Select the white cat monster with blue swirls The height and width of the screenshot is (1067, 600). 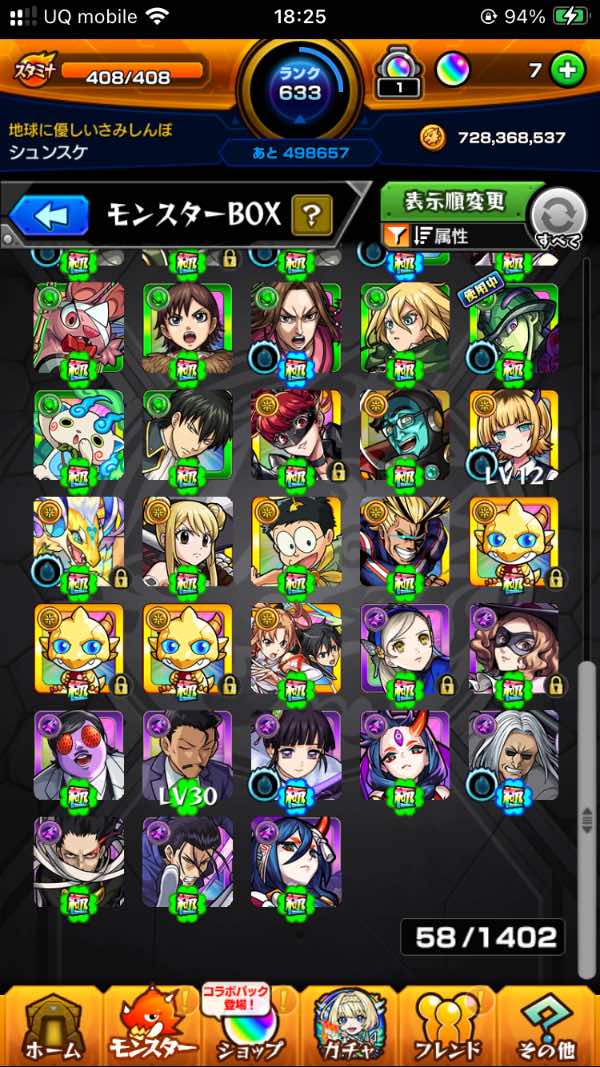[x=79, y=436]
